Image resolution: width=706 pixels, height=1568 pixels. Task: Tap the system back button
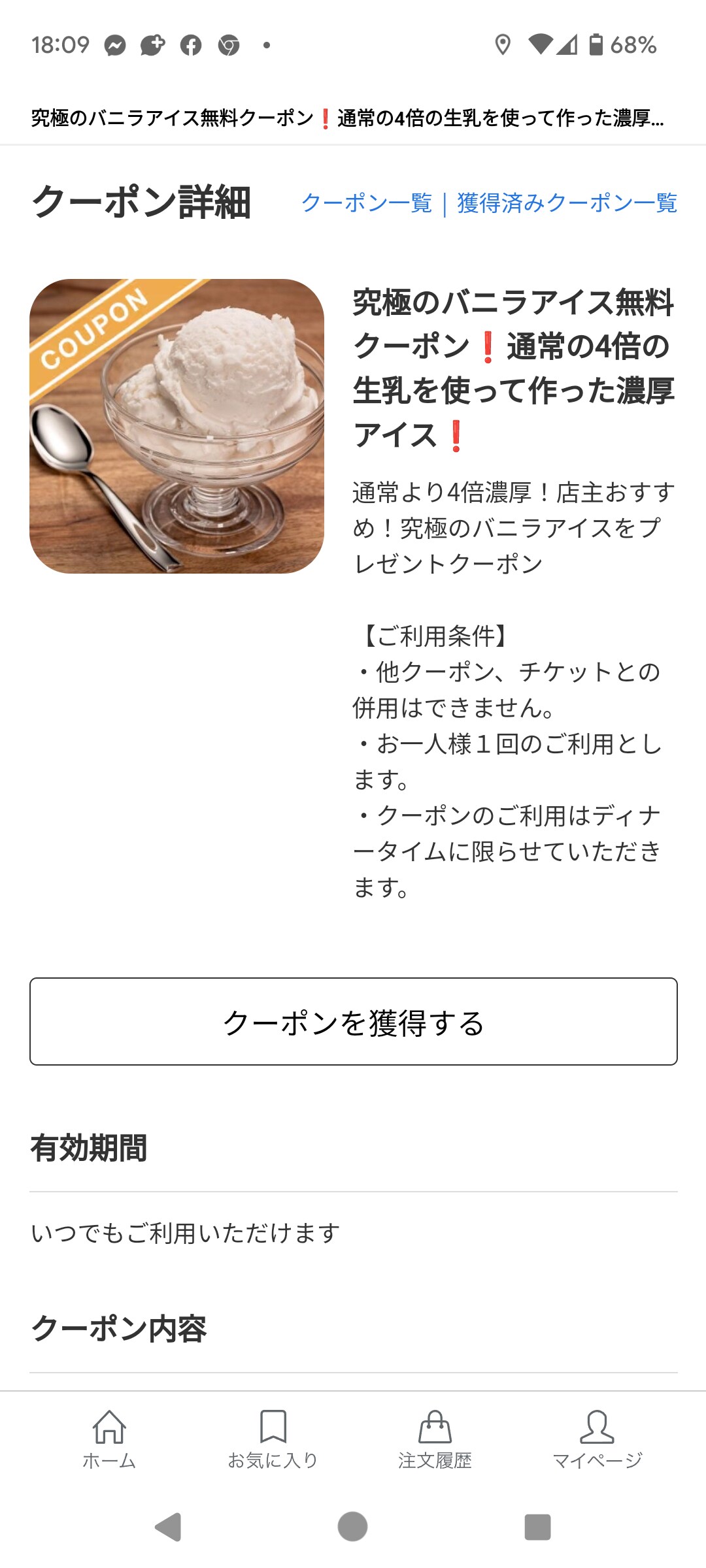click(168, 1527)
